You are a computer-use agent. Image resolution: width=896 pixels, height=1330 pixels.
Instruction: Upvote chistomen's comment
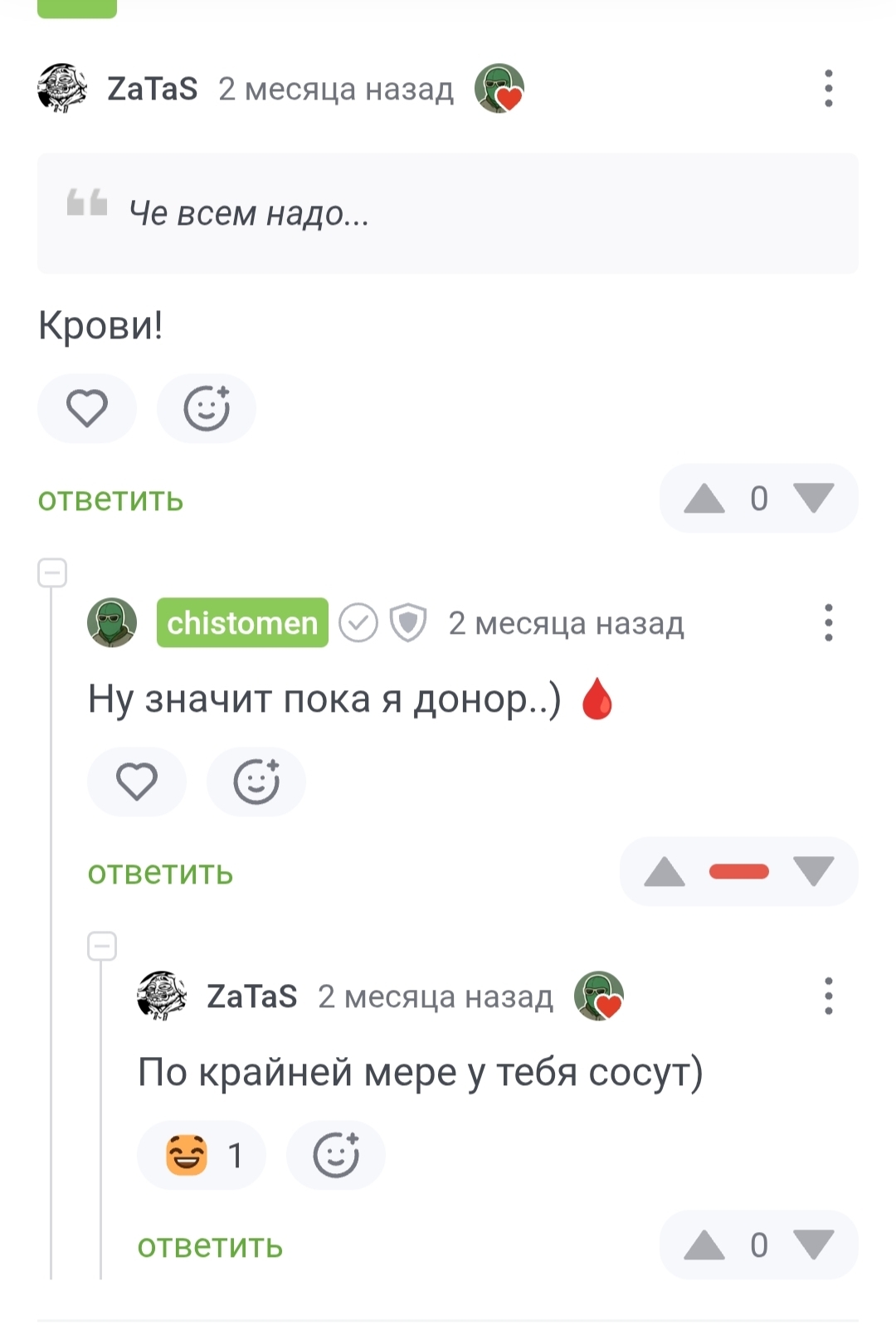(665, 872)
